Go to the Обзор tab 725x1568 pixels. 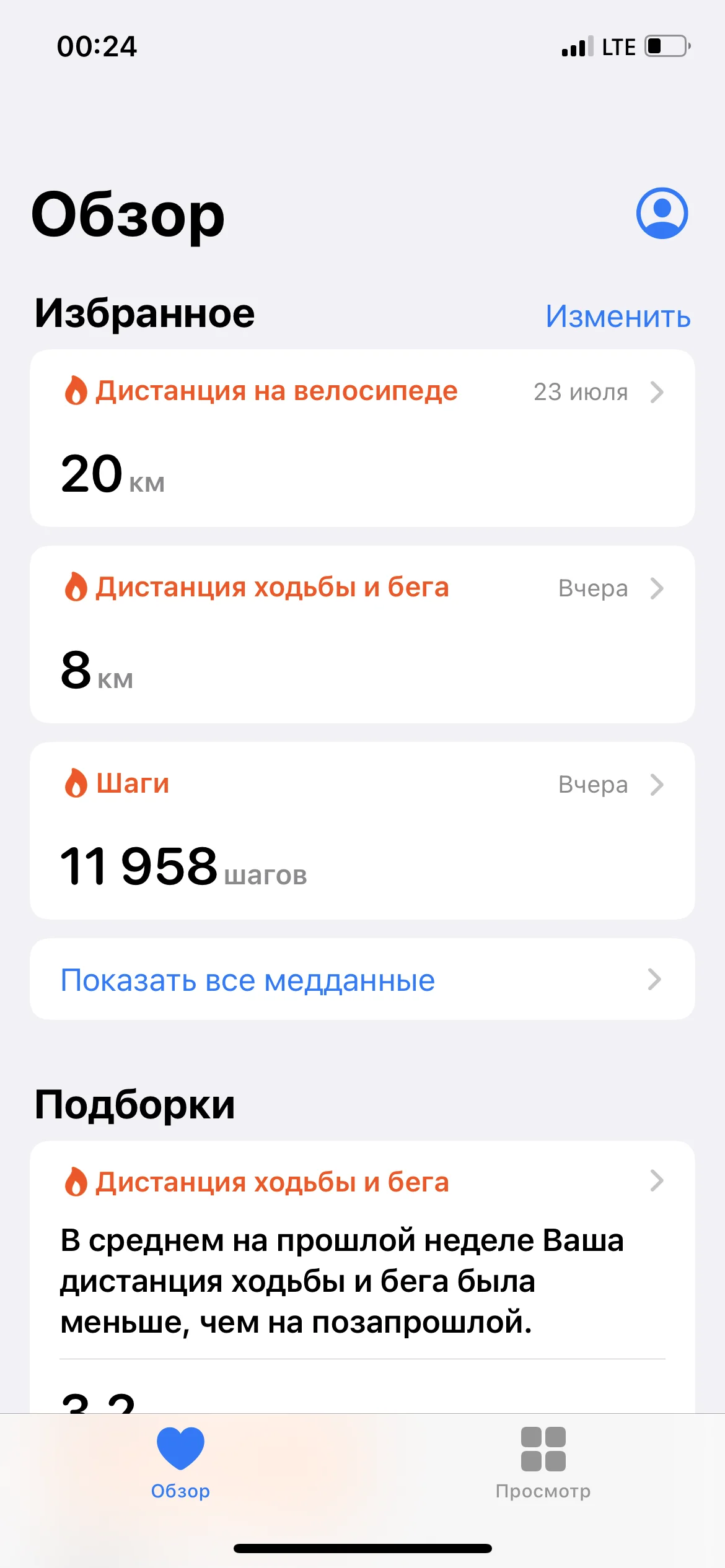pyautogui.click(x=180, y=1463)
